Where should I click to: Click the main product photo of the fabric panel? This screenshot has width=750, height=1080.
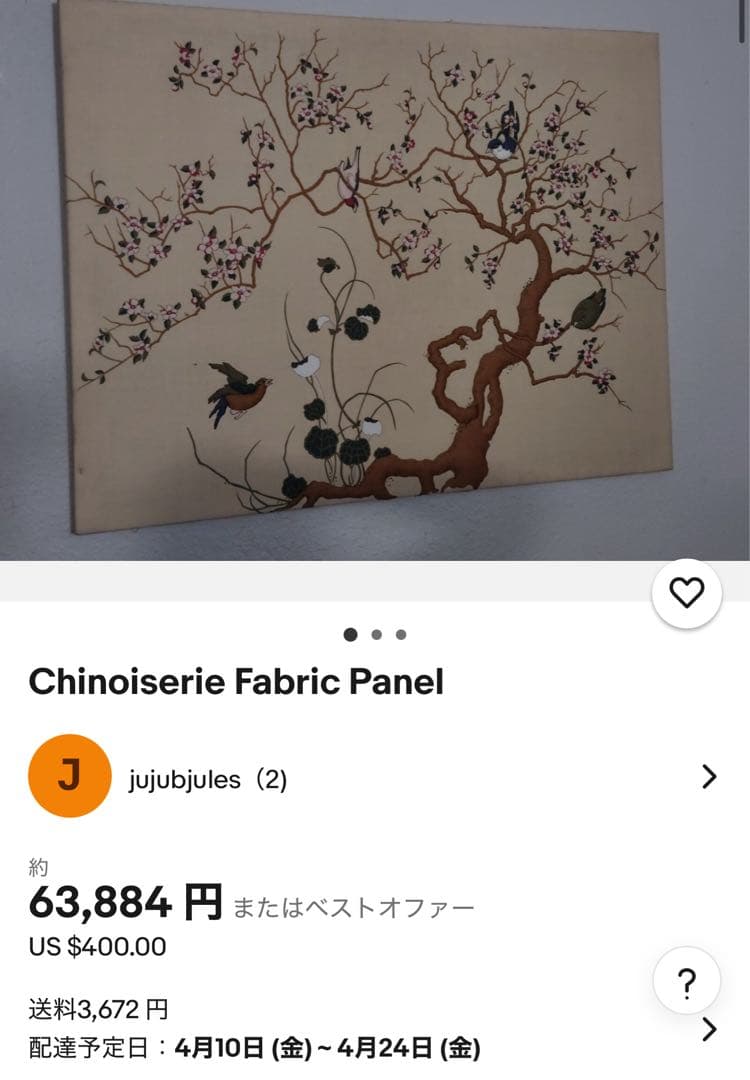pos(375,280)
